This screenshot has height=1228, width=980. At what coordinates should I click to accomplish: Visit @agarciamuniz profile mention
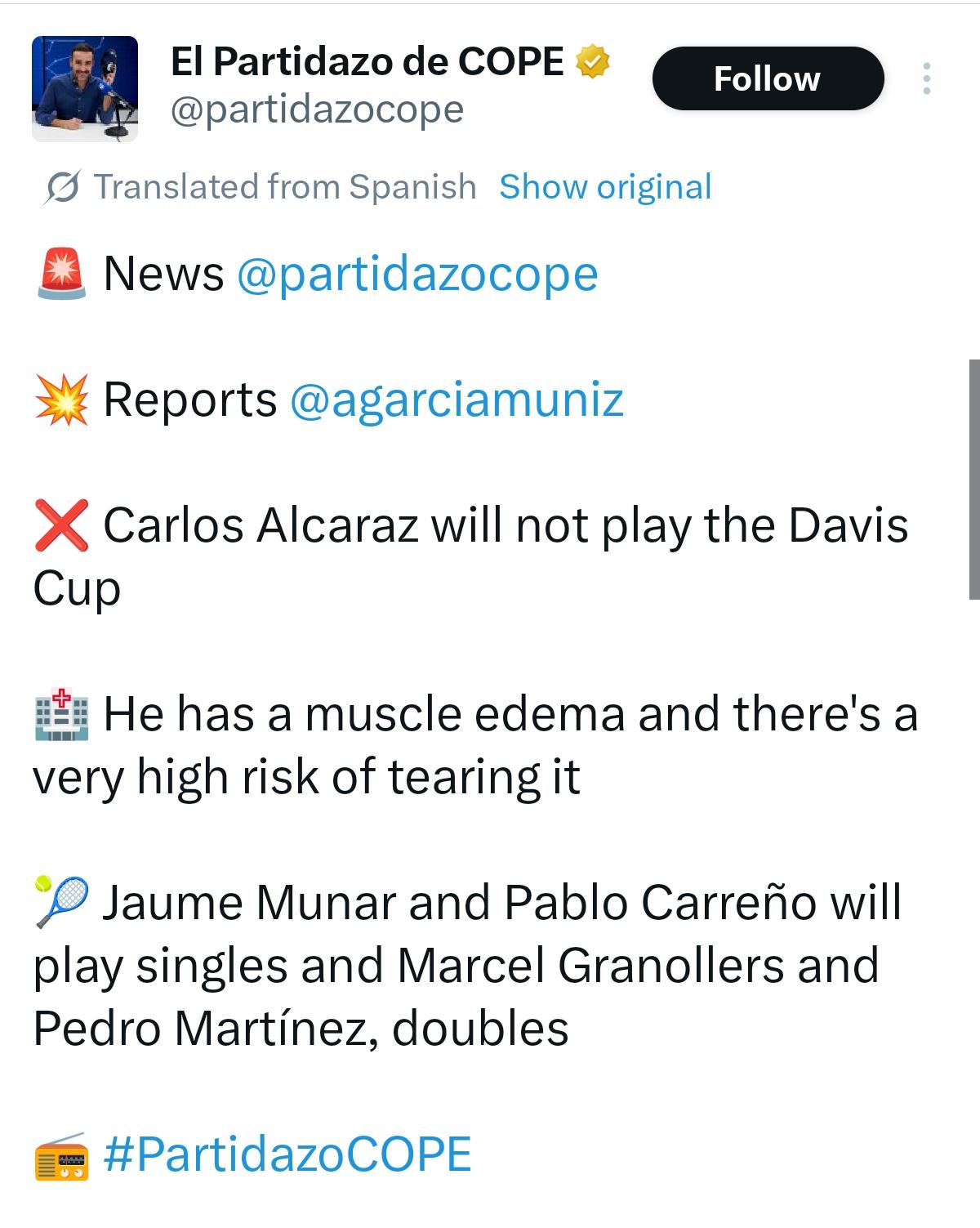(x=457, y=400)
